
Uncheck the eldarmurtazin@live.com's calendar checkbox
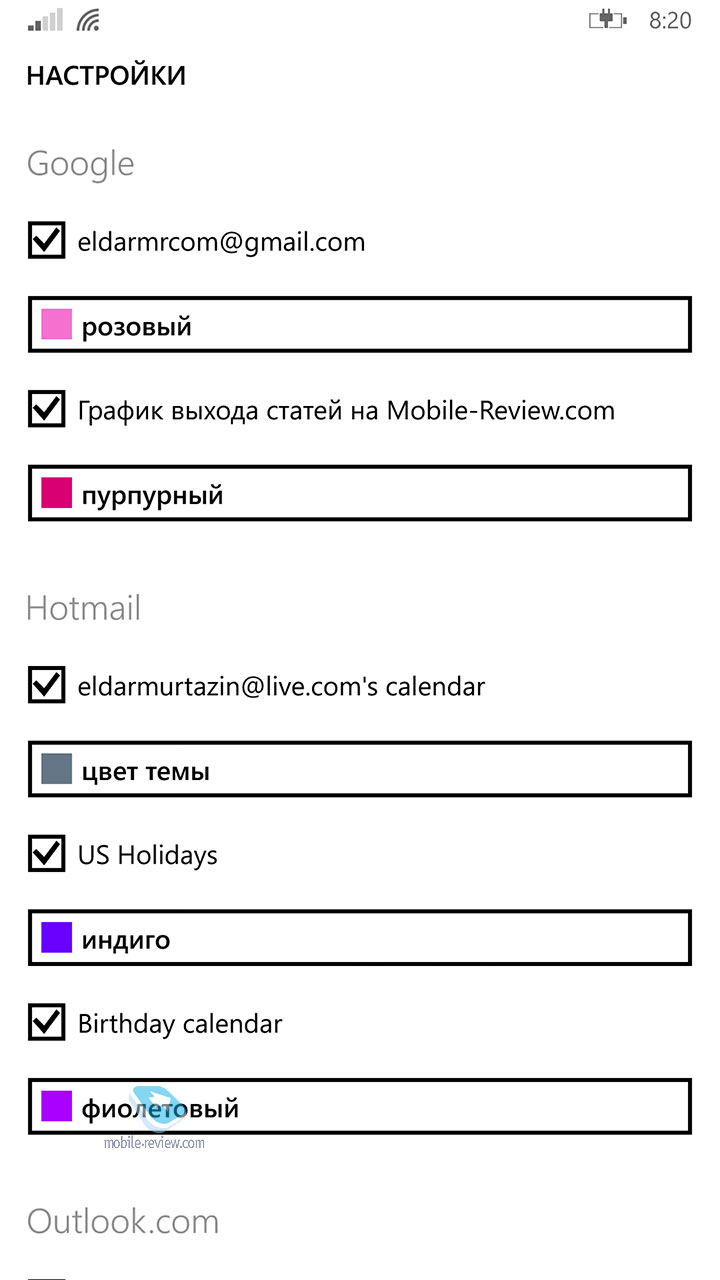(x=46, y=686)
